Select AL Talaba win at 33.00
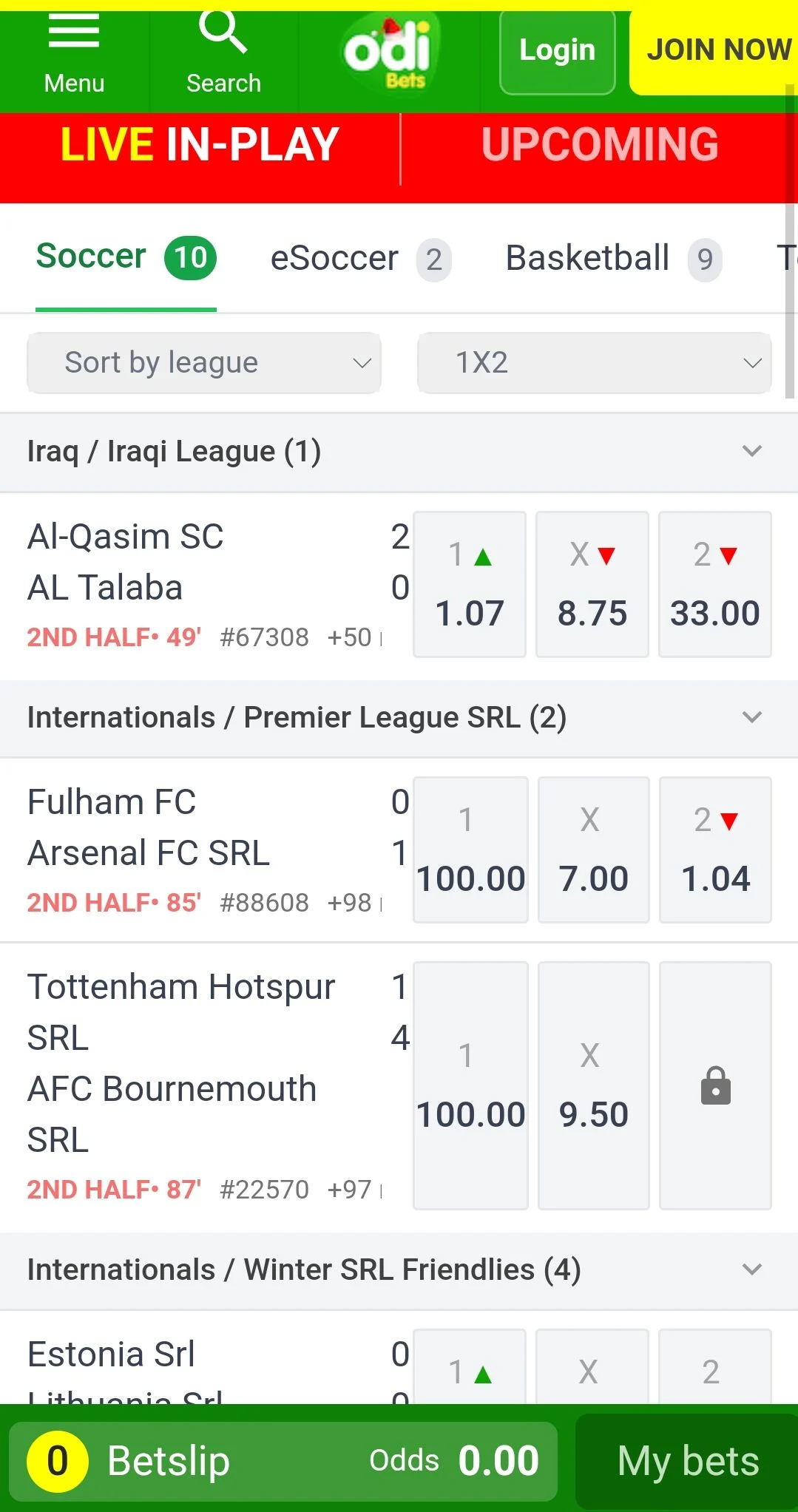The image size is (798, 1512). 714,584
